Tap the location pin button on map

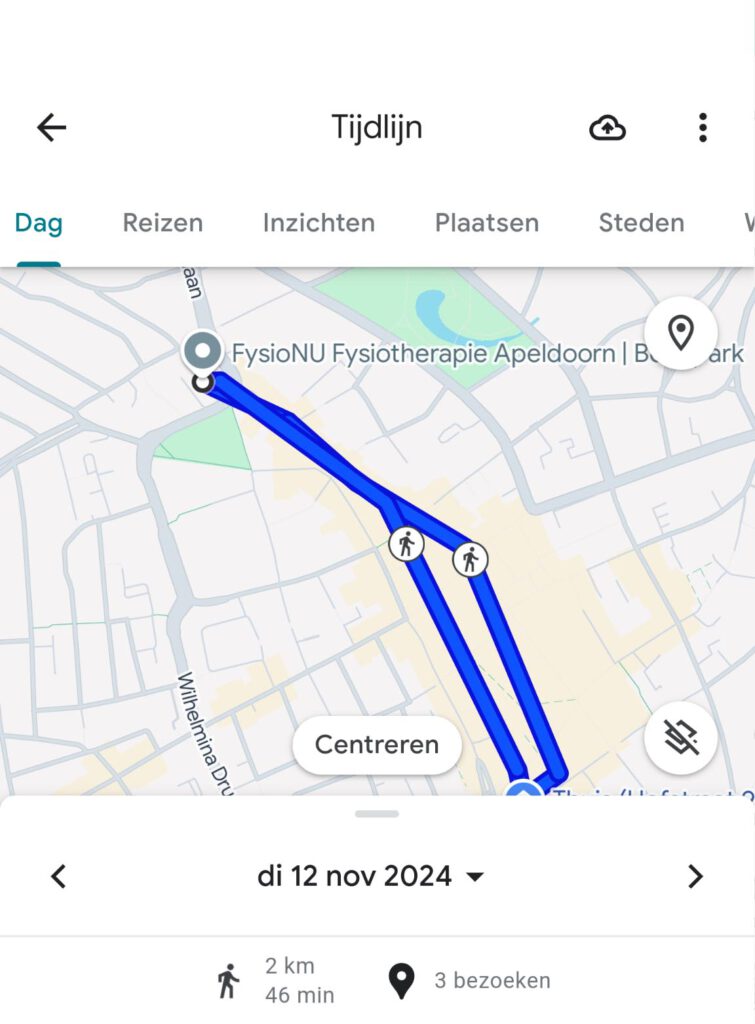coord(681,333)
